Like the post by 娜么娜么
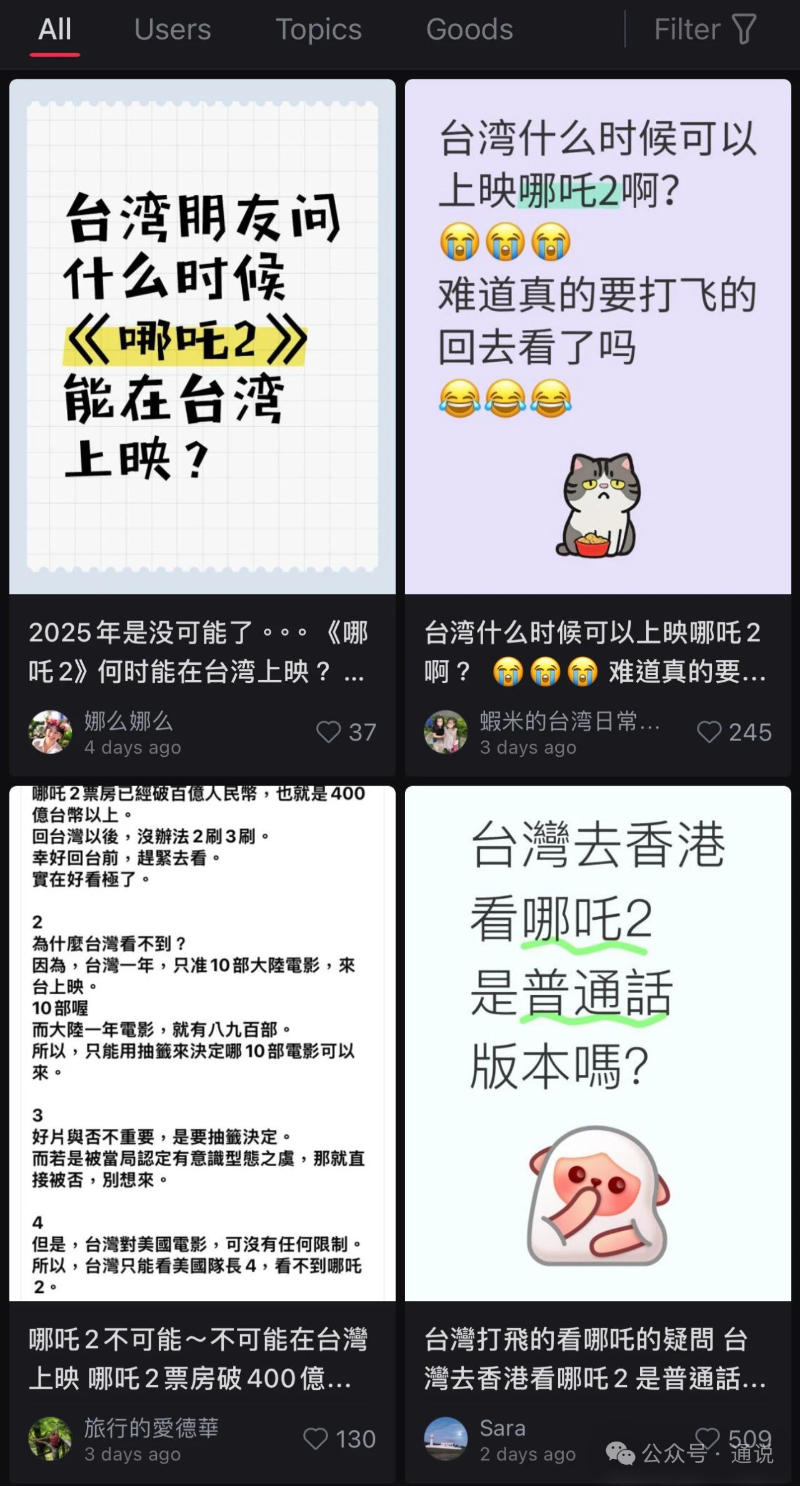This screenshot has height=1486, width=800. 329,732
